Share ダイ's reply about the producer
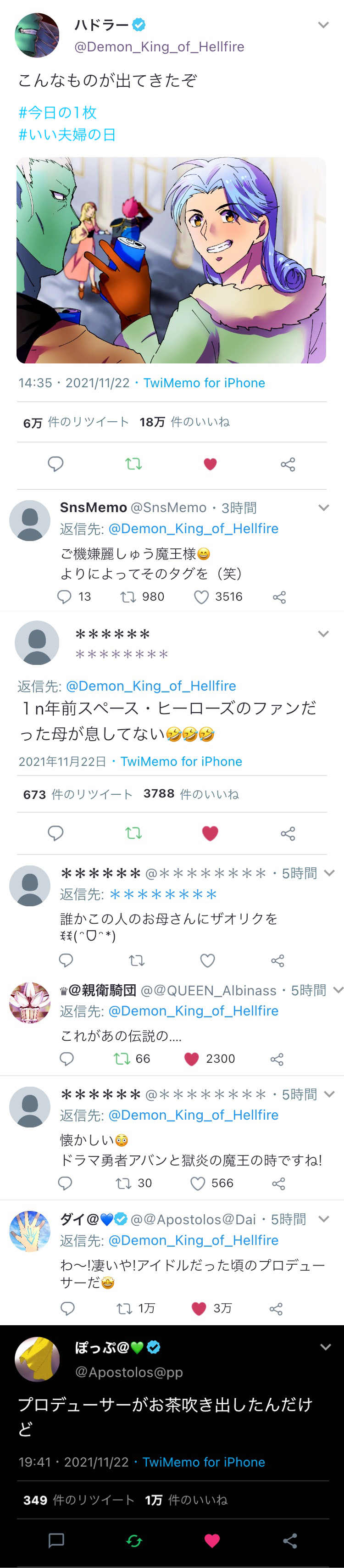 [x=276, y=1309]
